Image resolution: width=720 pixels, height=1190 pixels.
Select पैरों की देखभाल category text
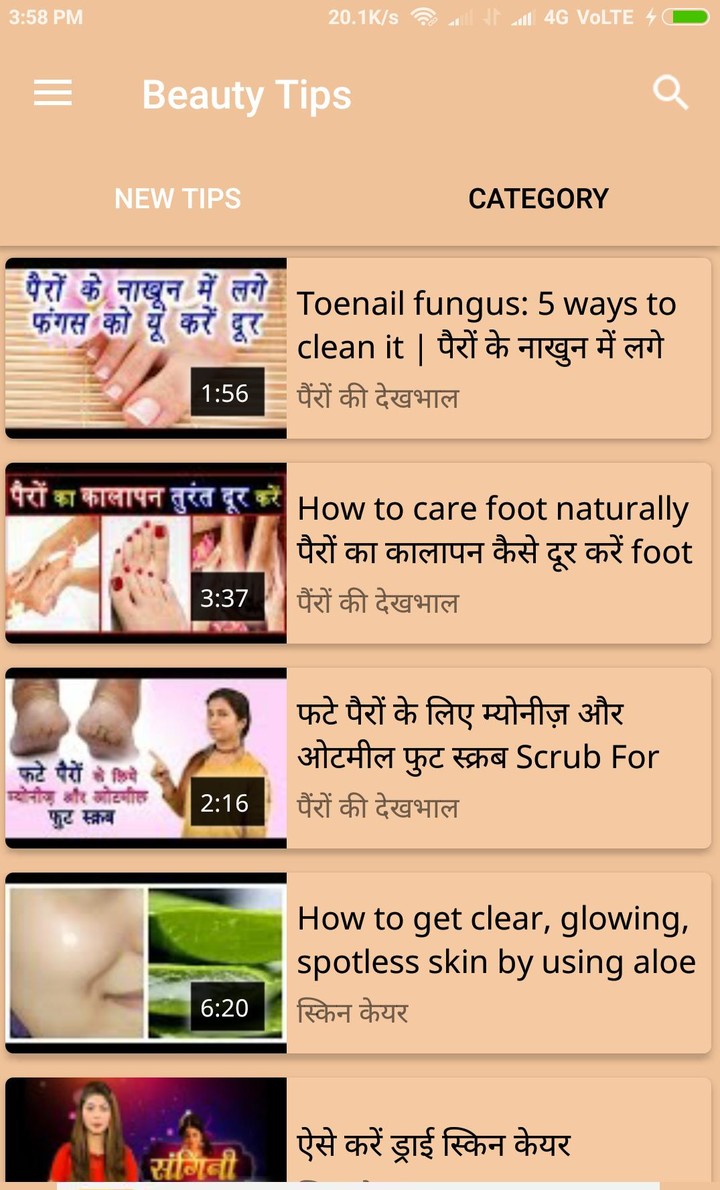coord(378,397)
